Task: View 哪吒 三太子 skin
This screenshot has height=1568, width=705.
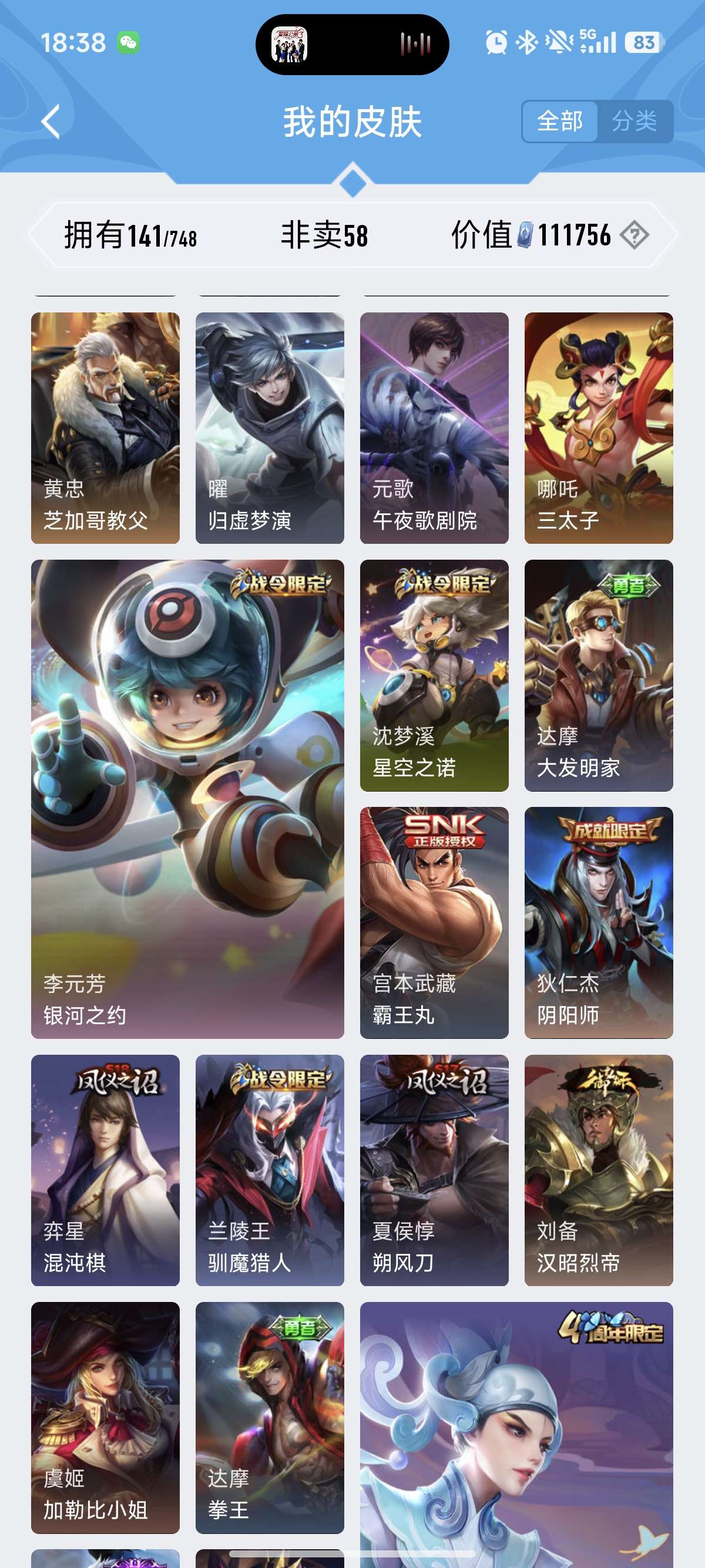Action: click(x=599, y=428)
